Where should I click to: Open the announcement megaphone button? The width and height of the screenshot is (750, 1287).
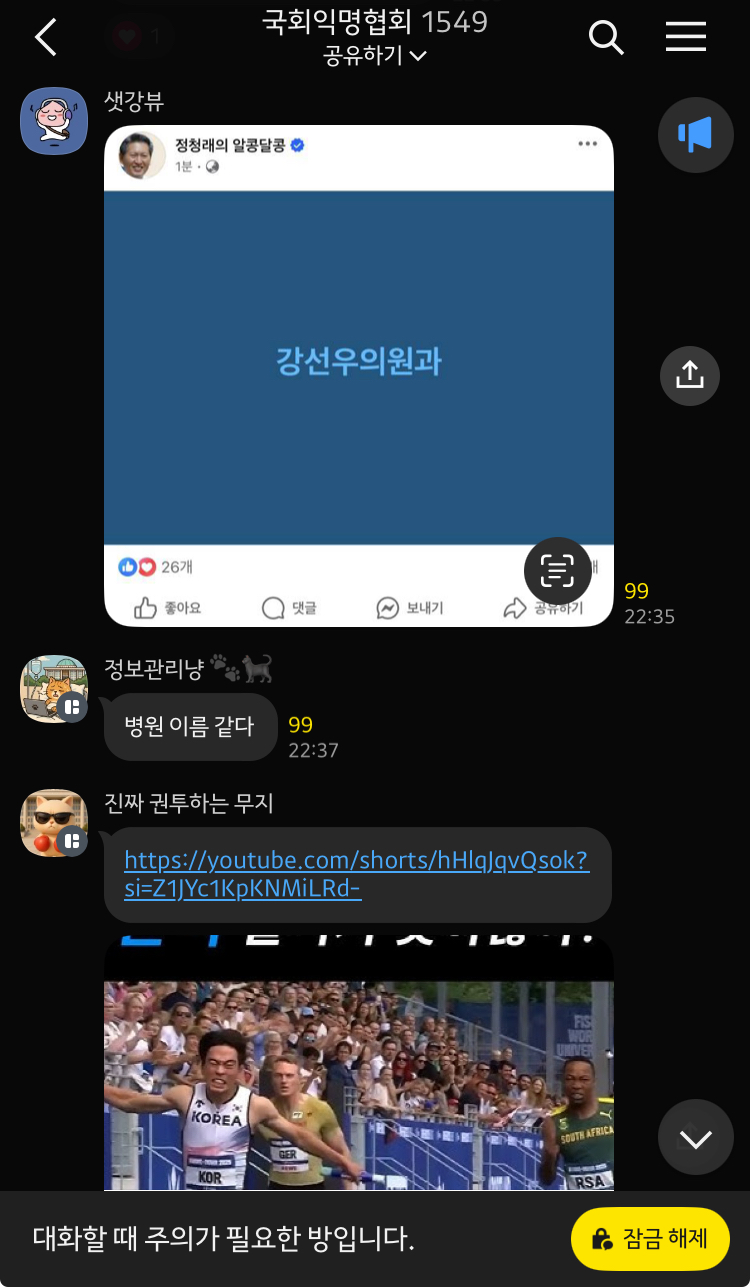pyautogui.click(x=695, y=135)
